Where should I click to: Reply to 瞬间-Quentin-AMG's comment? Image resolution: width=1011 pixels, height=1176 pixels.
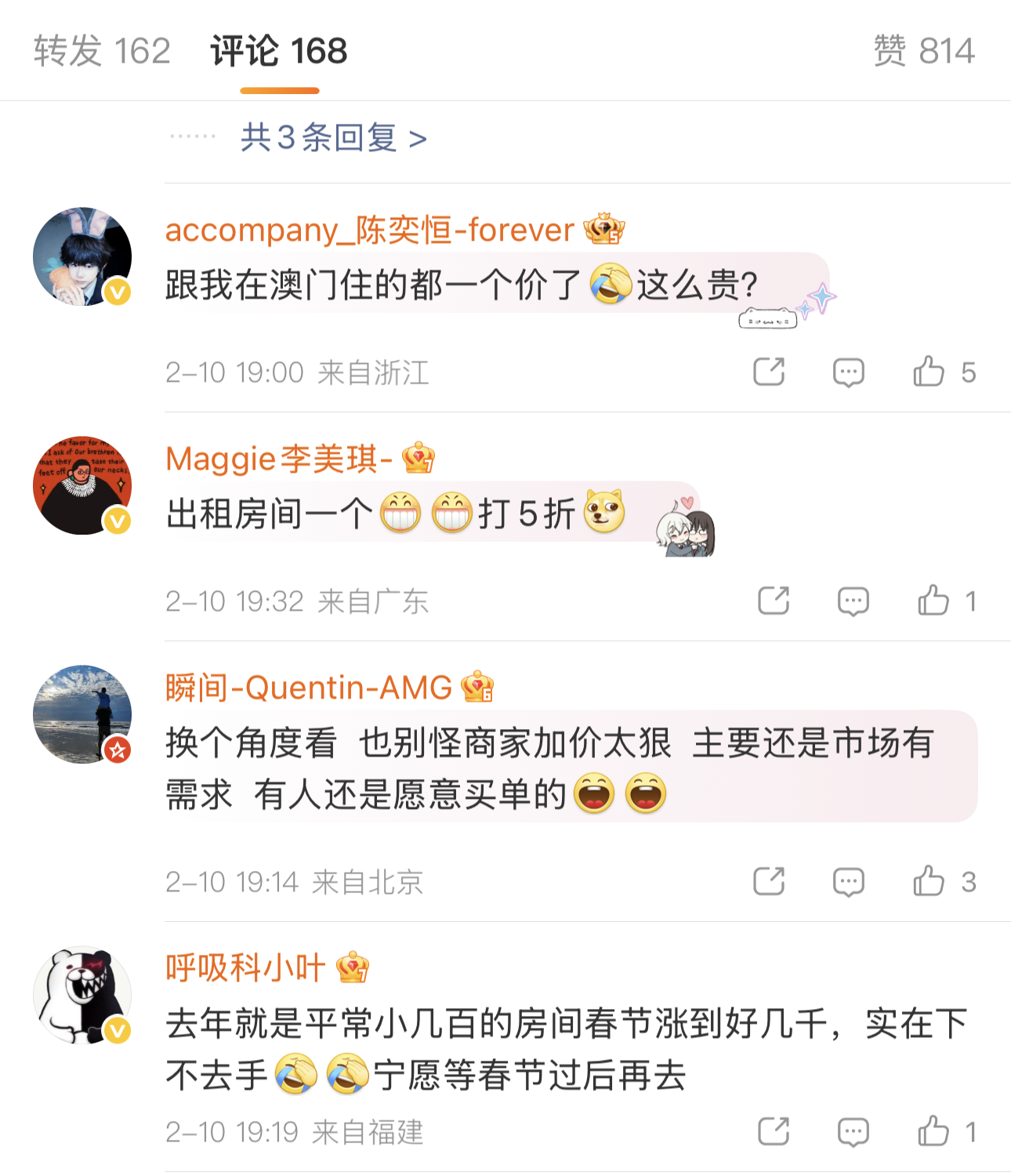tap(848, 881)
